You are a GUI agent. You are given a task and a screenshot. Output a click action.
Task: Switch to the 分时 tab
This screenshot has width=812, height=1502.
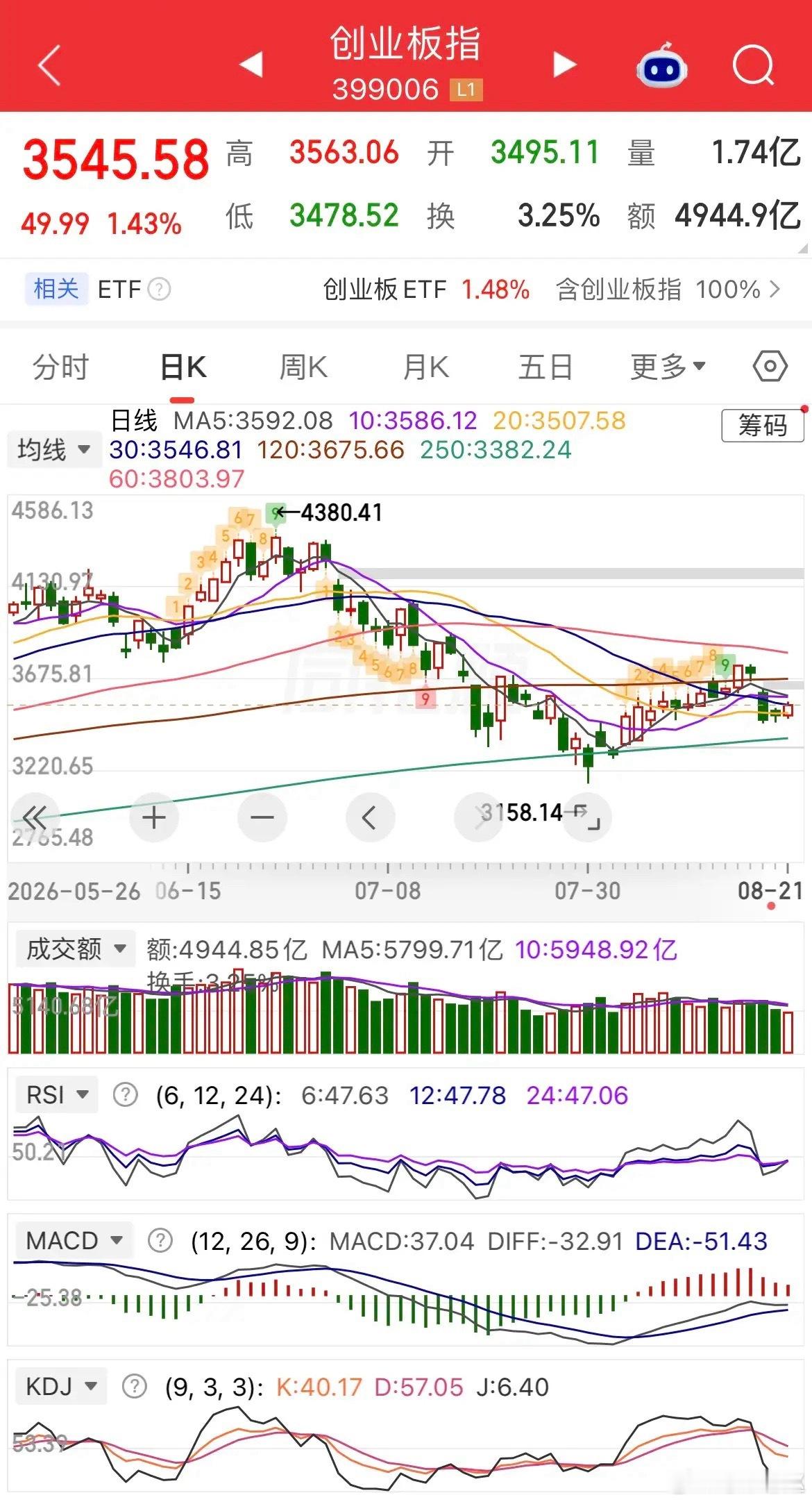point(61,367)
